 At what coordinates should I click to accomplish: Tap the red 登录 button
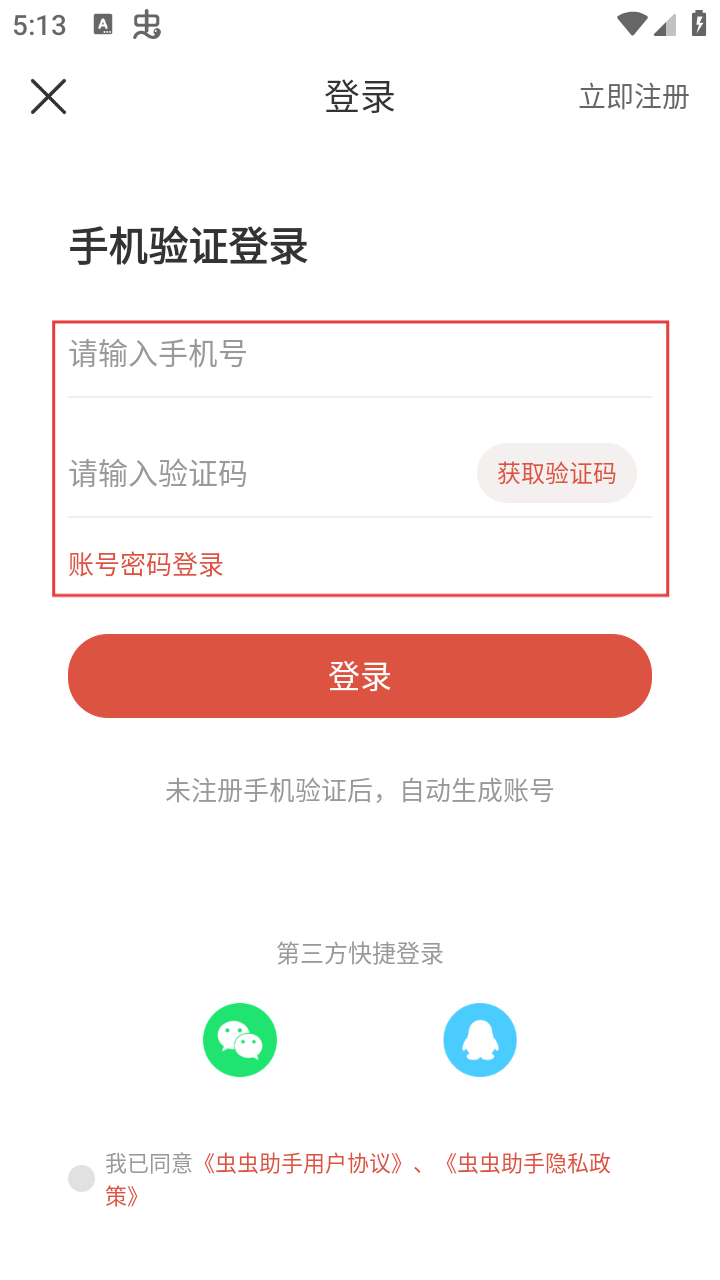coord(360,676)
